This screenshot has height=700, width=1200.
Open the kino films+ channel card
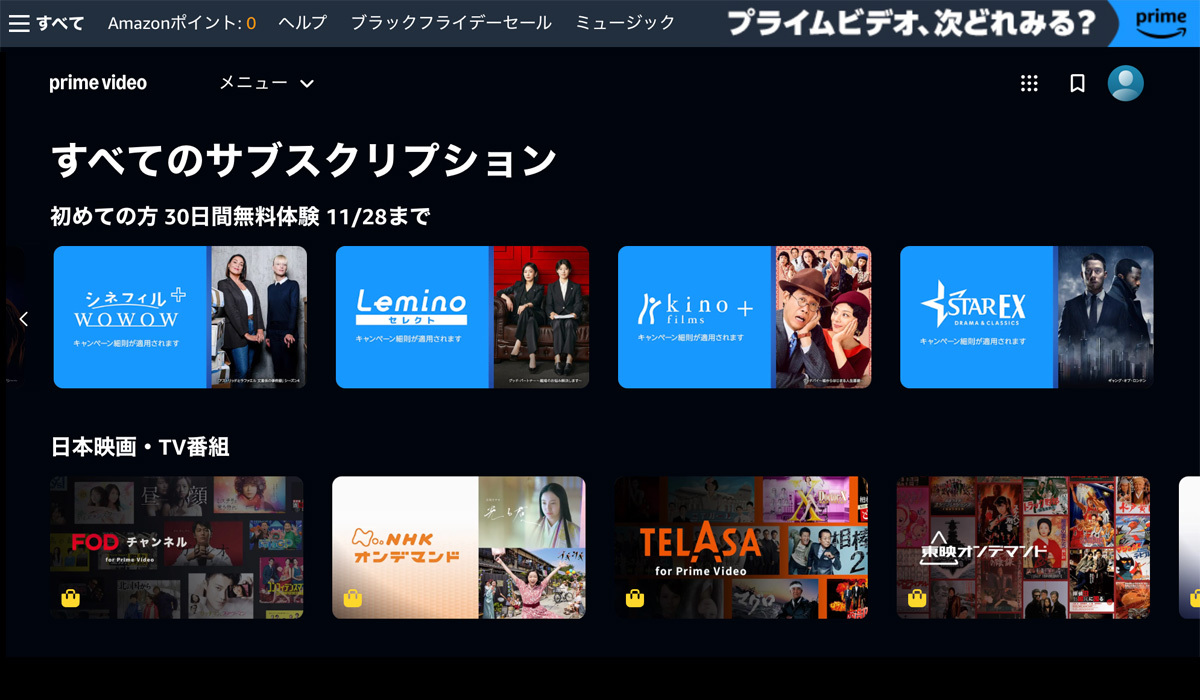[x=744, y=317]
